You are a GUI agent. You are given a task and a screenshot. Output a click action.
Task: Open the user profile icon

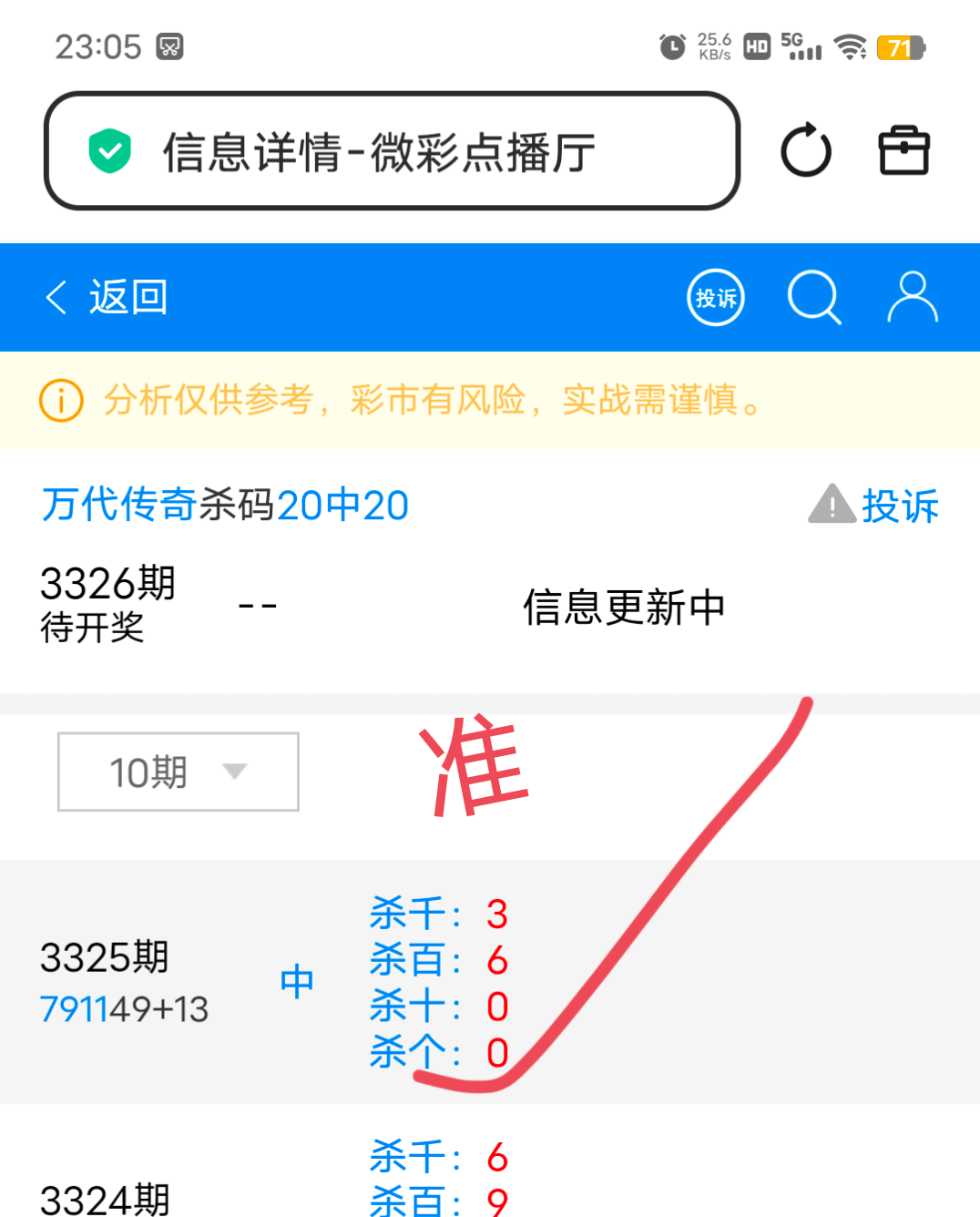[x=912, y=298]
